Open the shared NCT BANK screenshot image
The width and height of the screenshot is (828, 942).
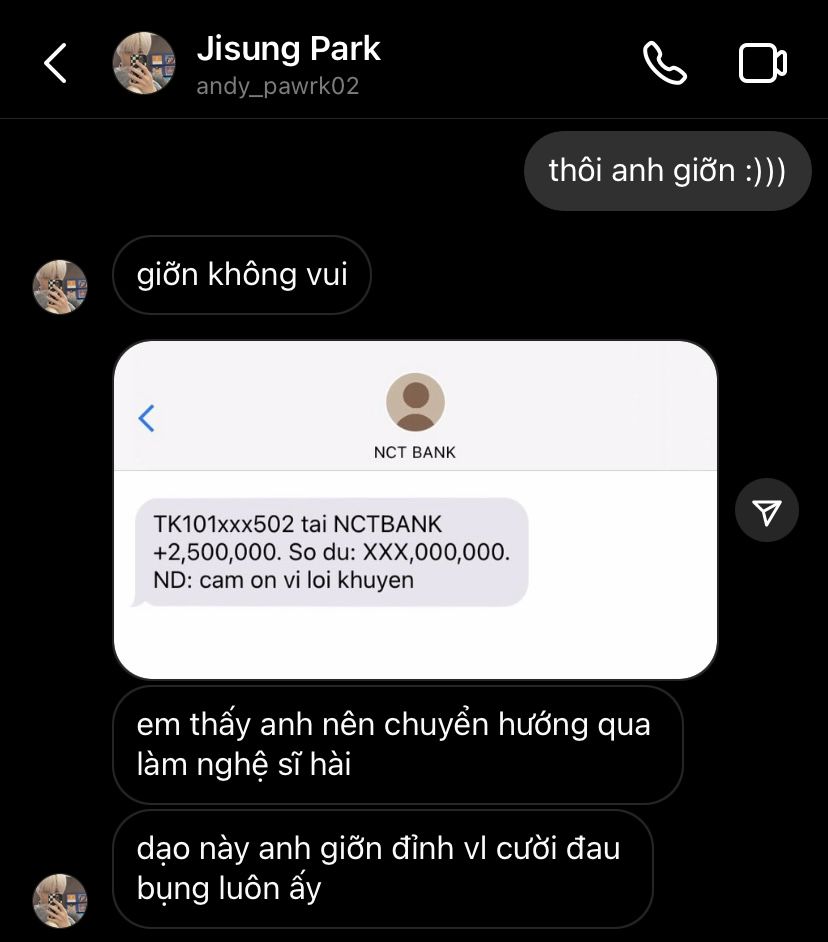pyautogui.click(x=416, y=510)
